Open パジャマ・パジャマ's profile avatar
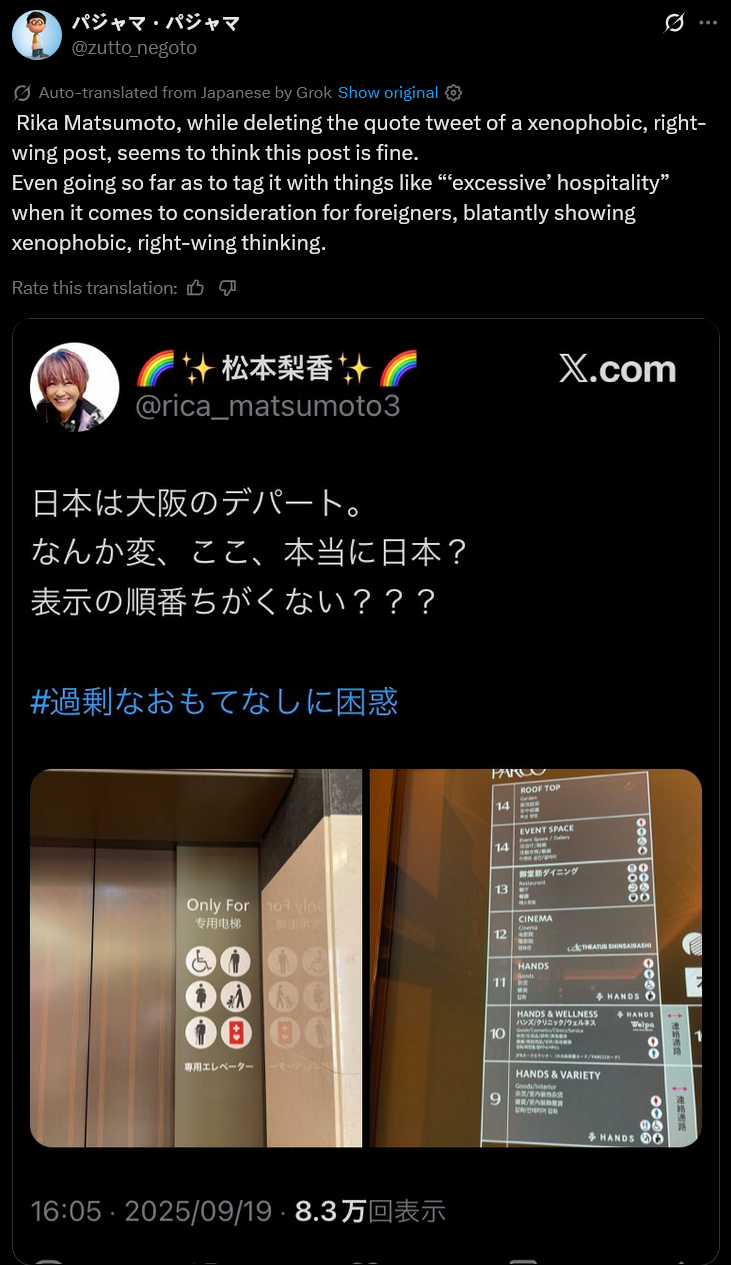The height and width of the screenshot is (1265, 731). 36,35
